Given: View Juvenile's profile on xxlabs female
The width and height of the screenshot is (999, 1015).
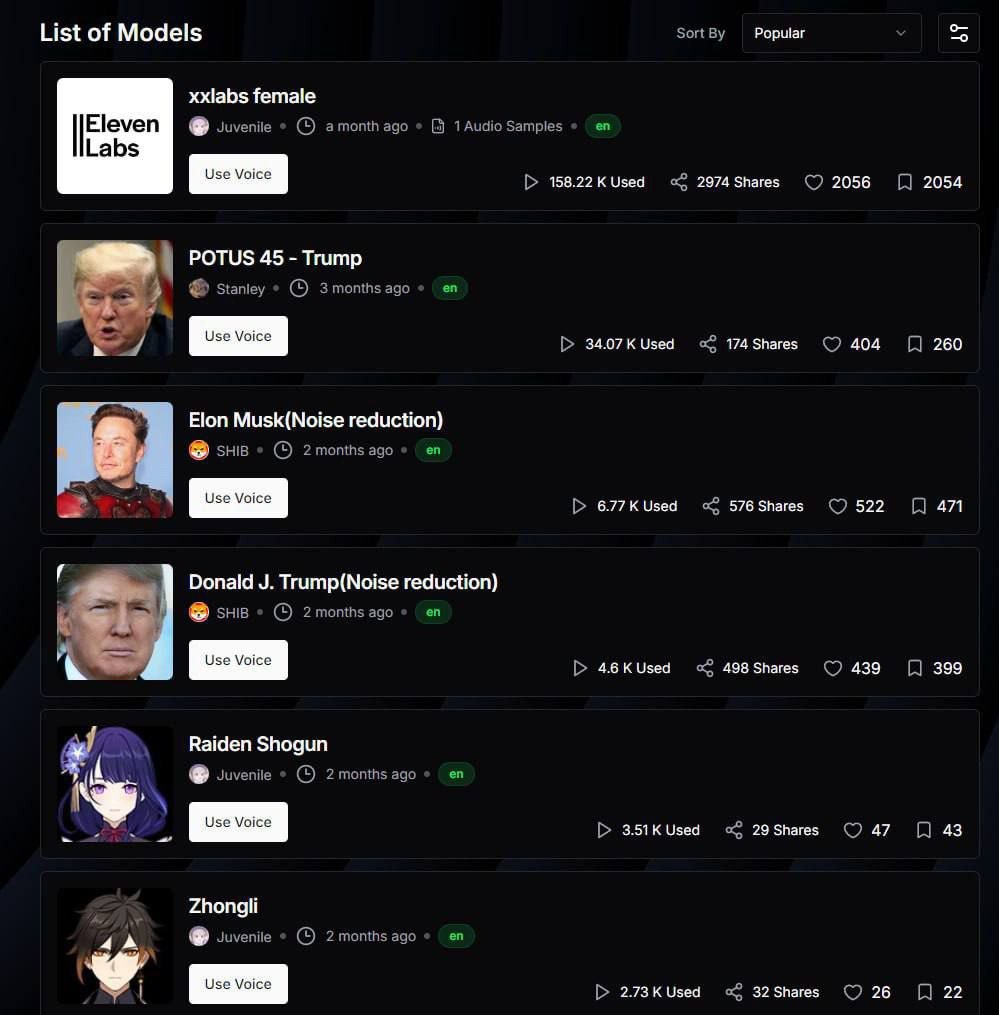Looking at the screenshot, I should click(x=243, y=126).
